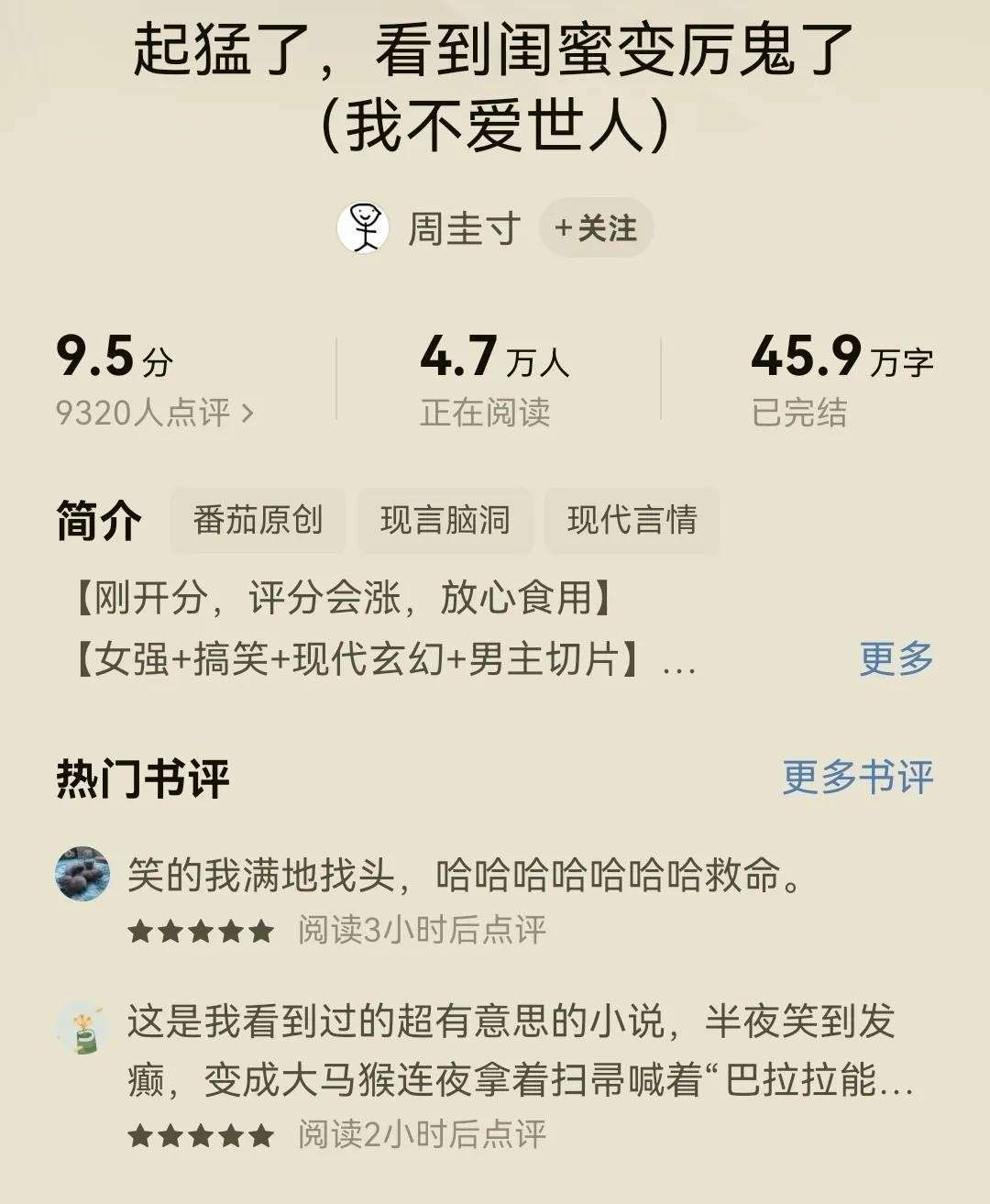Select the 现代言情 tag
This screenshot has height=1204, width=990.
click(x=632, y=520)
